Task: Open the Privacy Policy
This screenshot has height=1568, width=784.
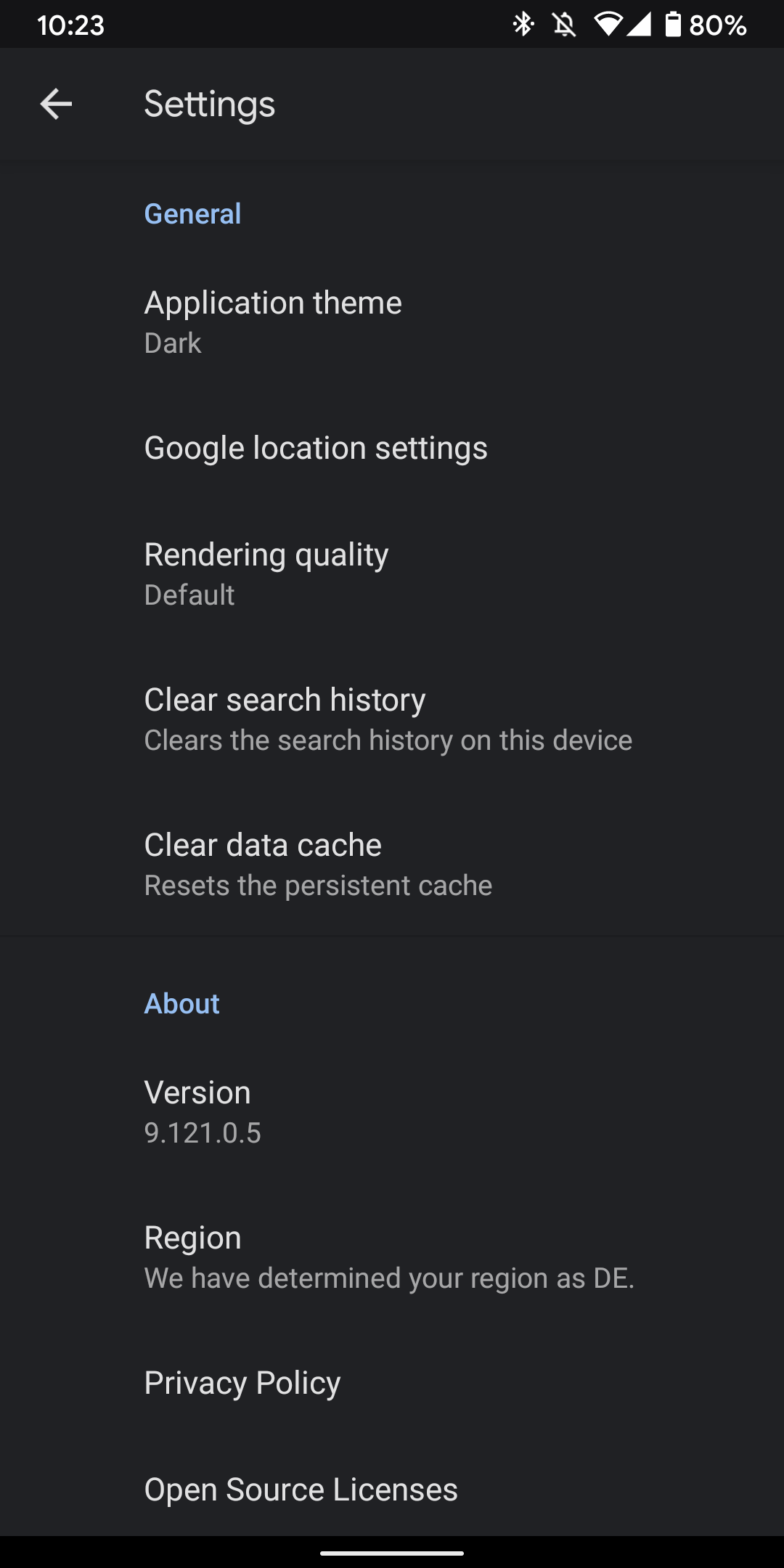Action: (x=392, y=1383)
